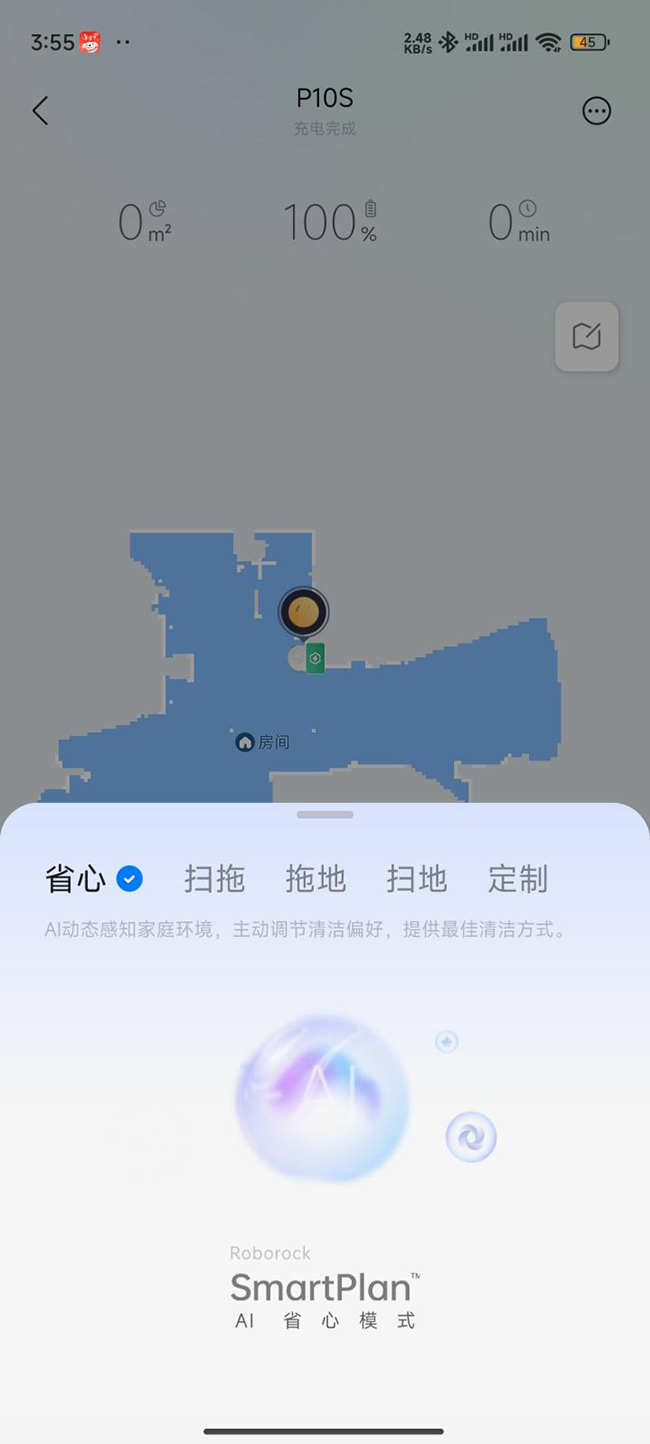Viewport: 650px width, 1444px height.
Task: Switch to 扫拖 mode
Action: (215, 879)
